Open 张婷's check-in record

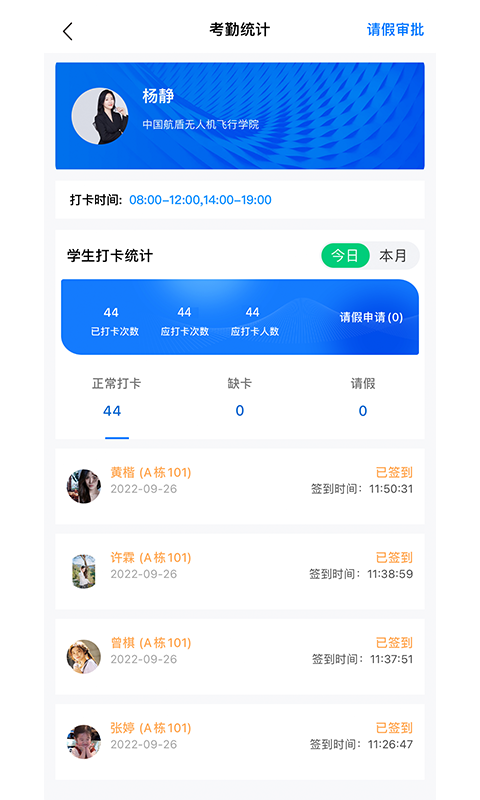(x=240, y=742)
